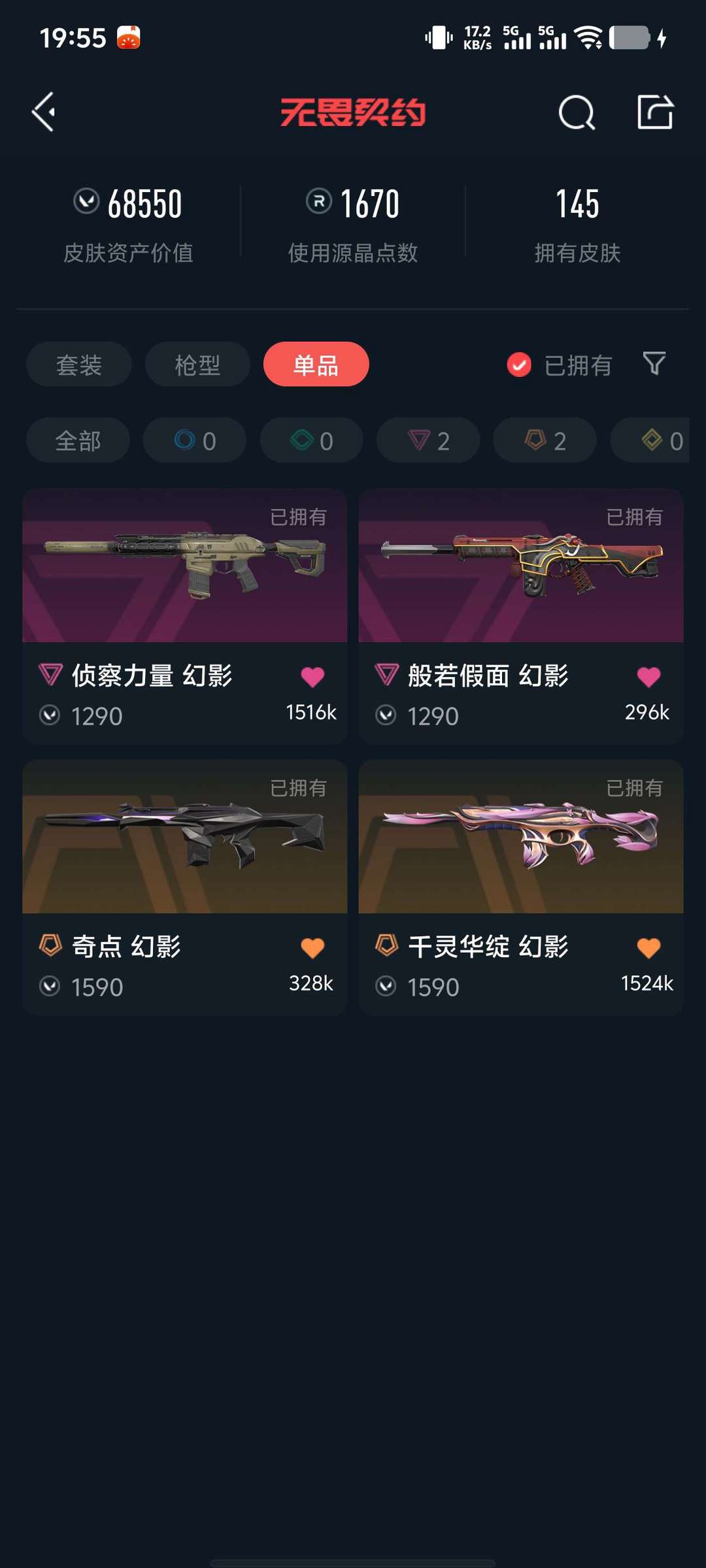Like the 侦察力量 幻影 skin
This screenshot has height=1568, width=706.
tap(312, 677)
